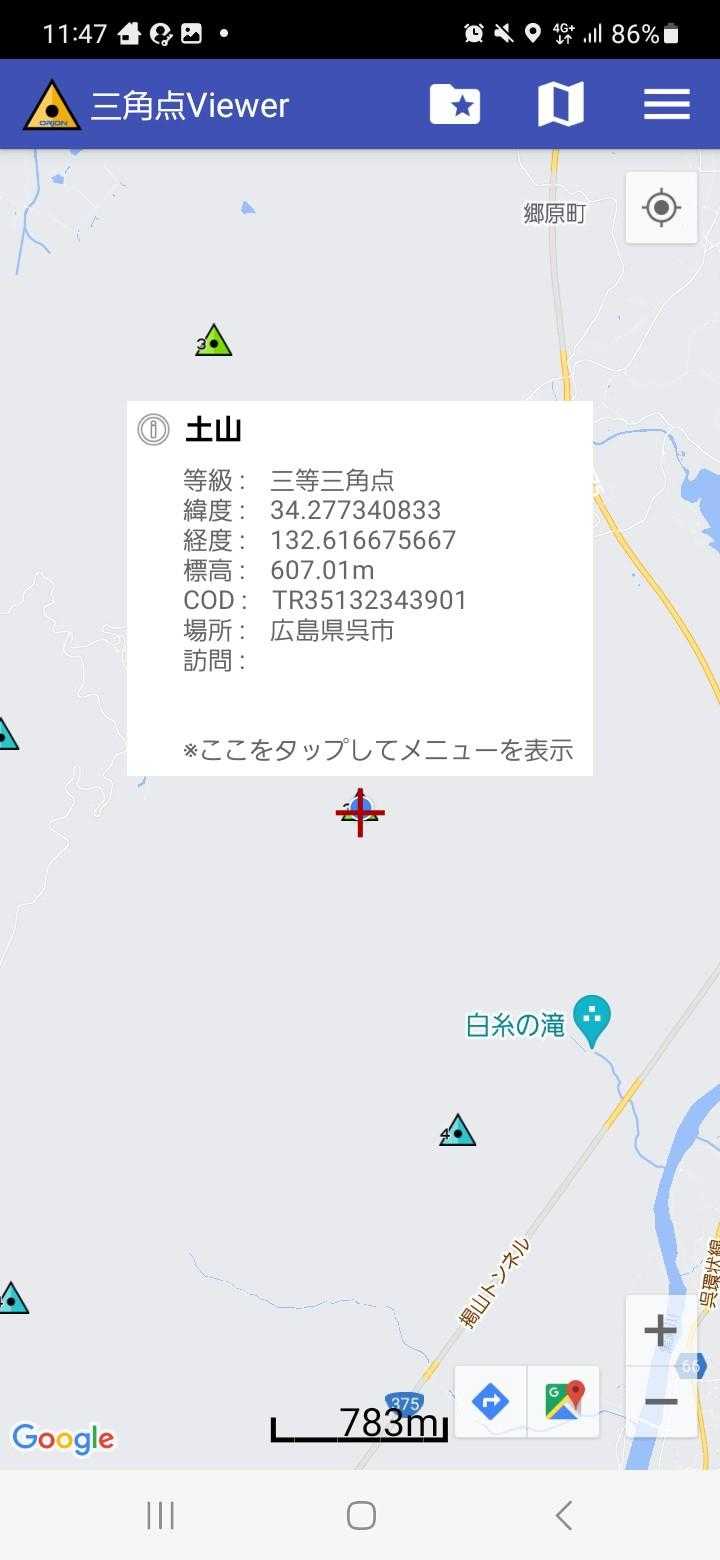The width and height of the screenshot is (720, 1560).
Task: Go back using system back button
Action: [x=563, y=1515]
